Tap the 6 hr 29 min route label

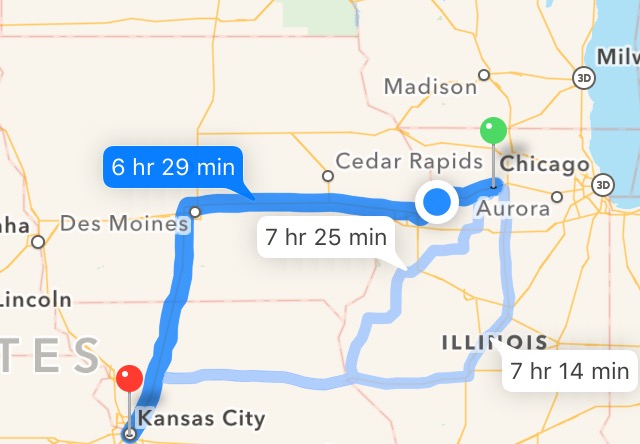point(173,167)
